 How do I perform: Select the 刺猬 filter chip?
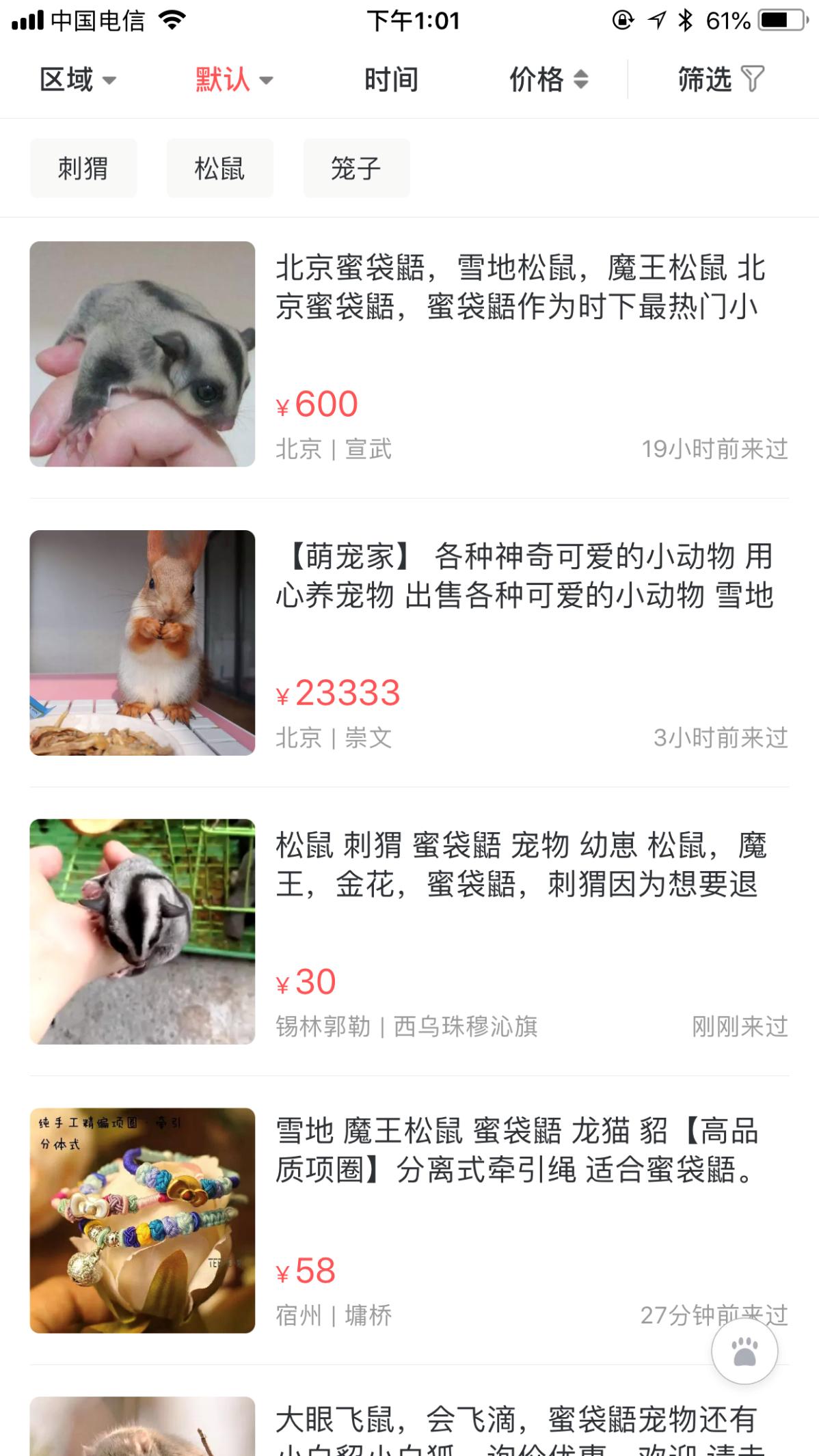(83, 168)
